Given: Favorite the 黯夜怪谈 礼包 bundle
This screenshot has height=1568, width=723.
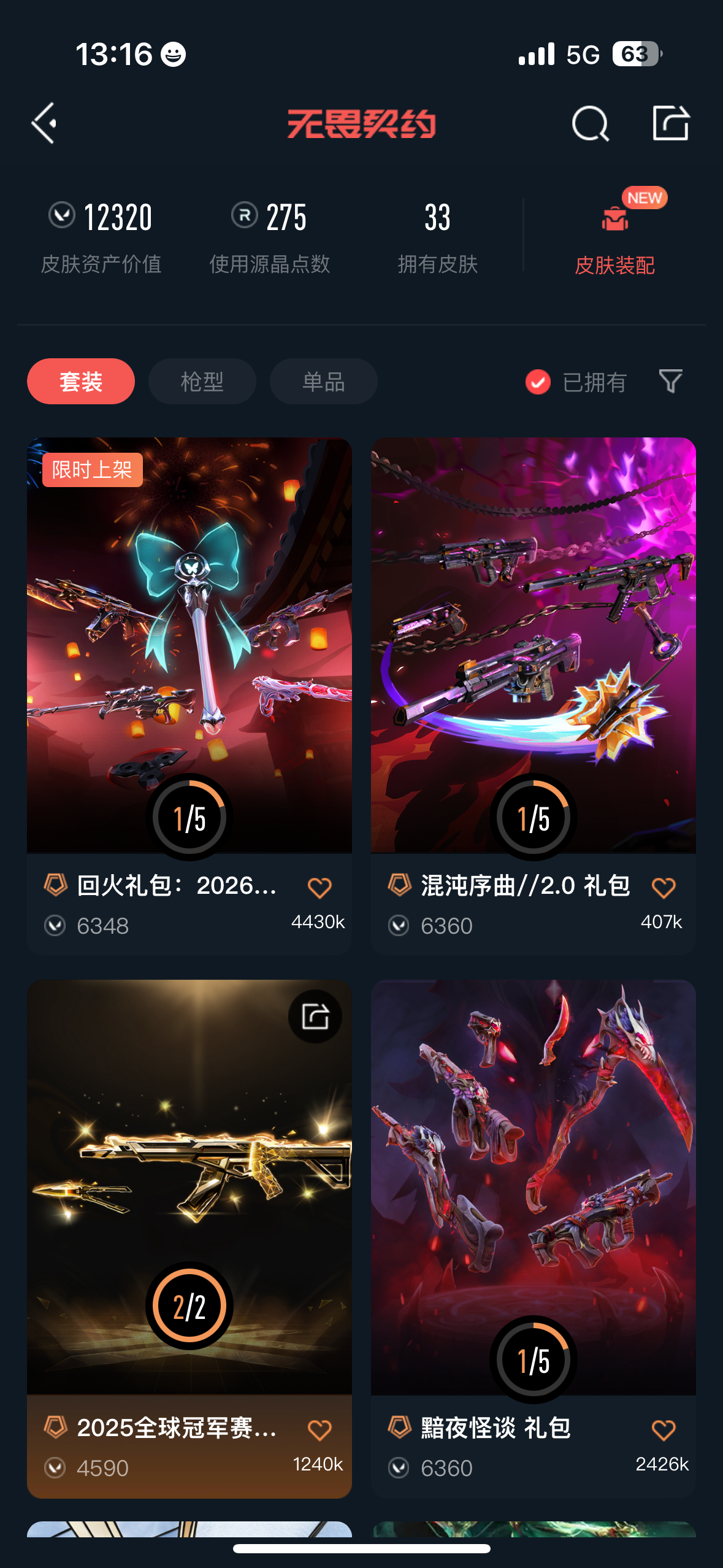Looking at the screenshot, I should click(664, 1429).
